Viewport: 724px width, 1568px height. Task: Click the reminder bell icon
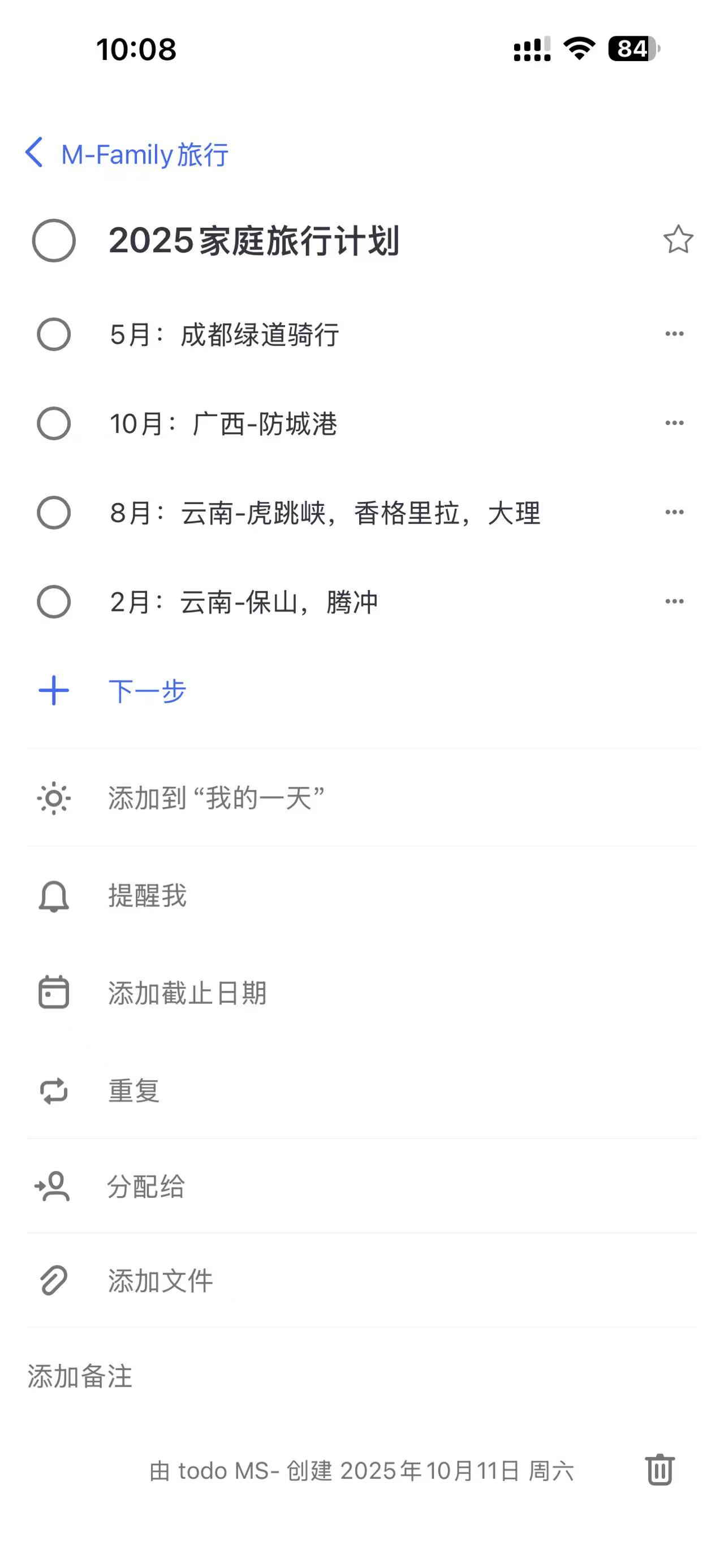click(54, 896)
